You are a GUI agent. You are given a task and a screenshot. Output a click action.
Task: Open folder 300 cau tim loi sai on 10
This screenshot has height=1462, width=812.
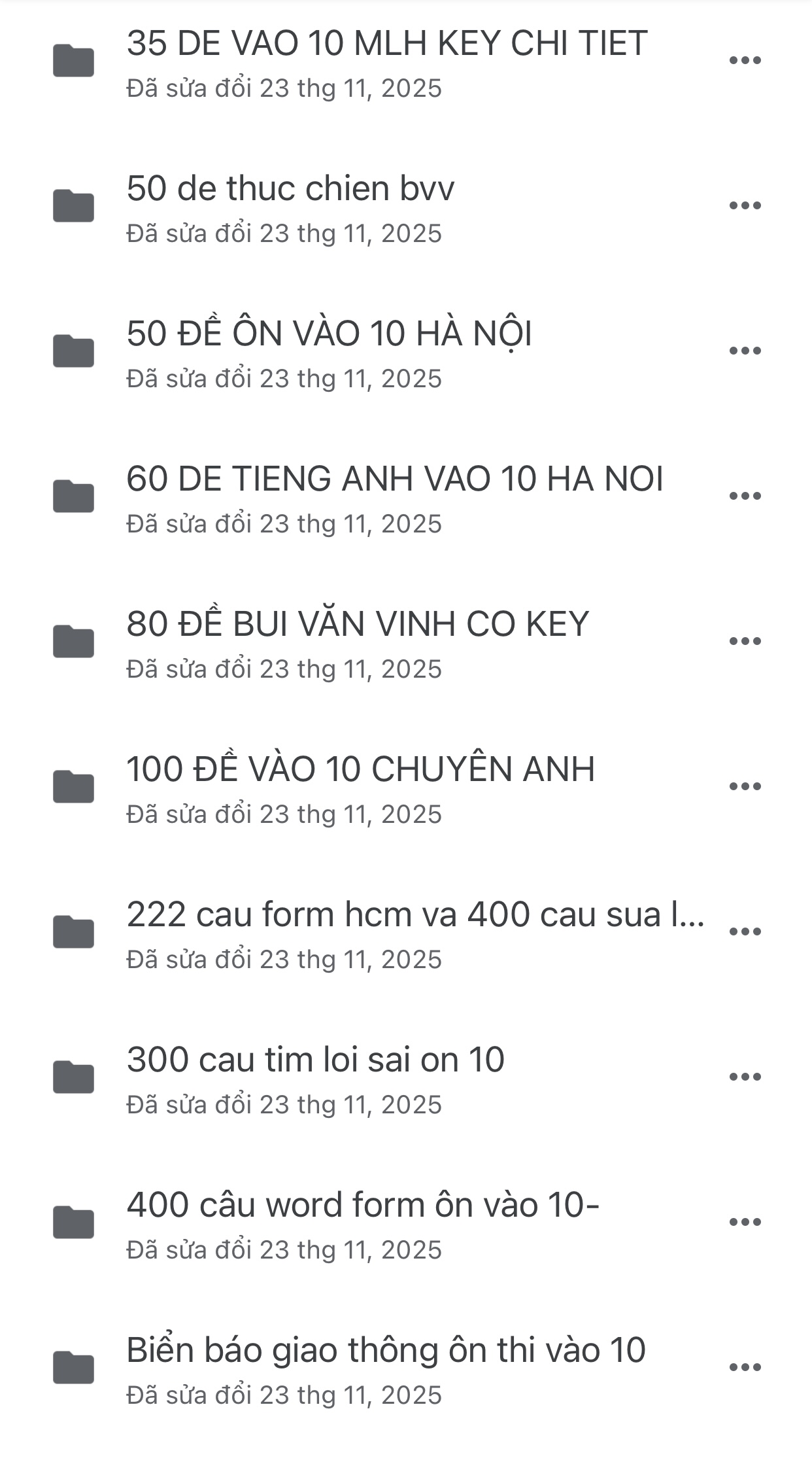(x=315, y=1061)
